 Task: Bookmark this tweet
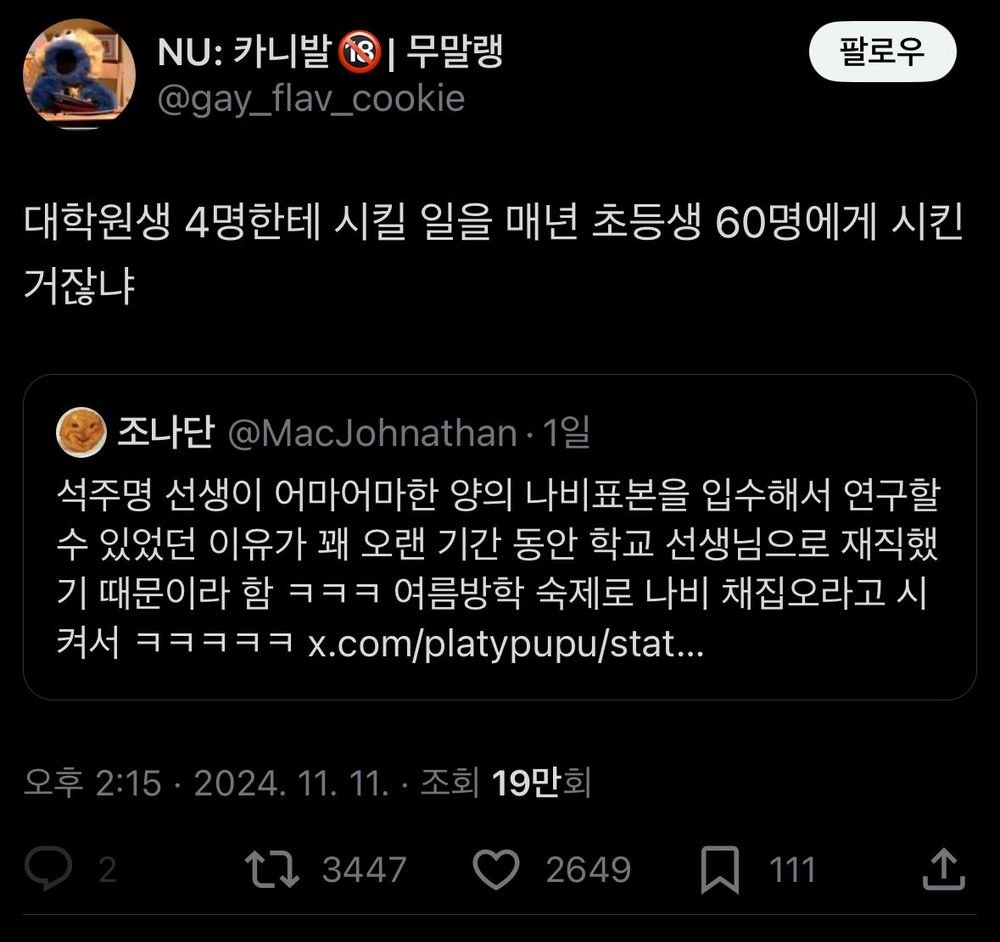point(720,868)
